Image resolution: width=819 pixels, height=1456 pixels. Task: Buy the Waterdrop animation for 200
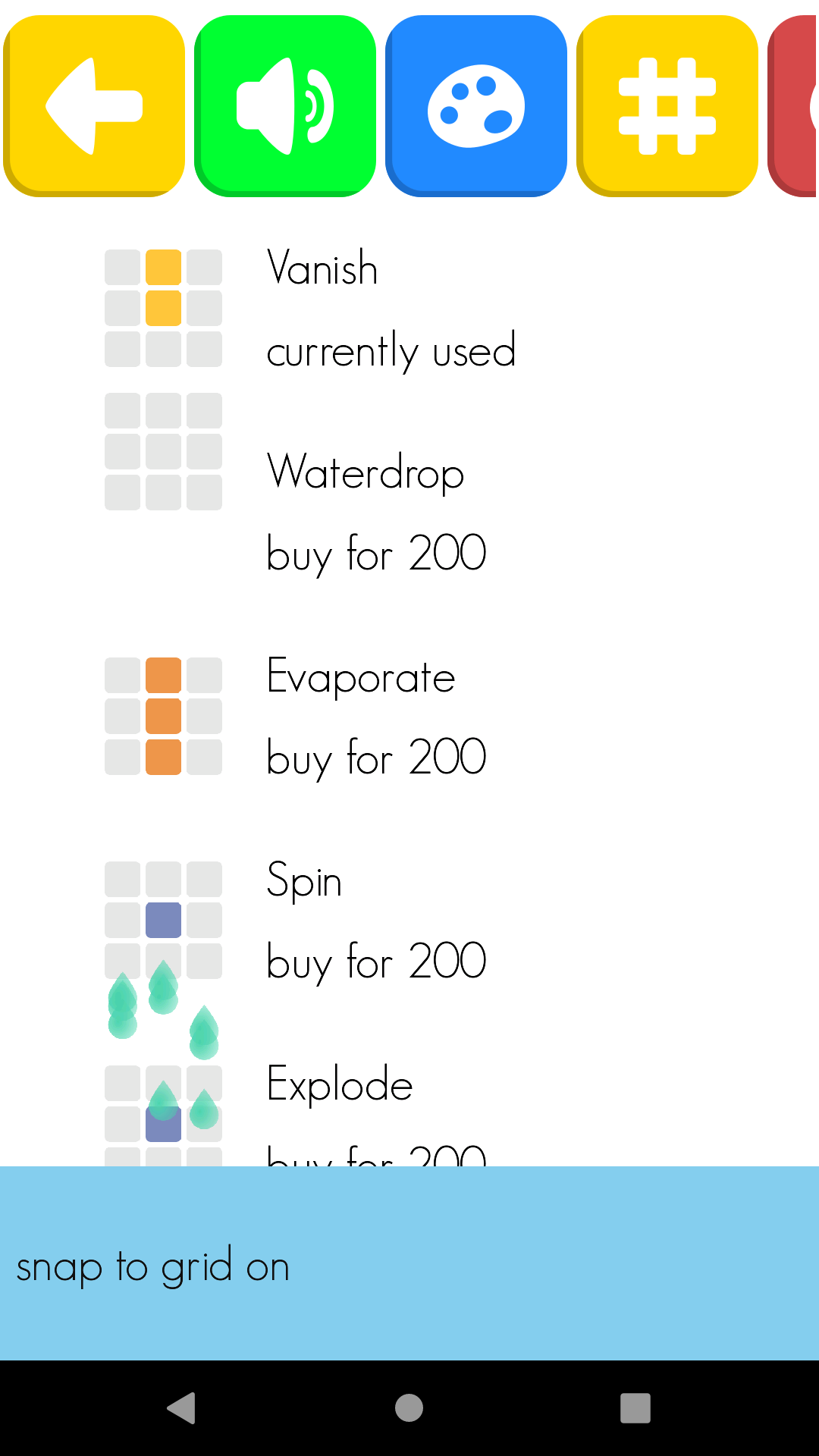pos(376,553)
